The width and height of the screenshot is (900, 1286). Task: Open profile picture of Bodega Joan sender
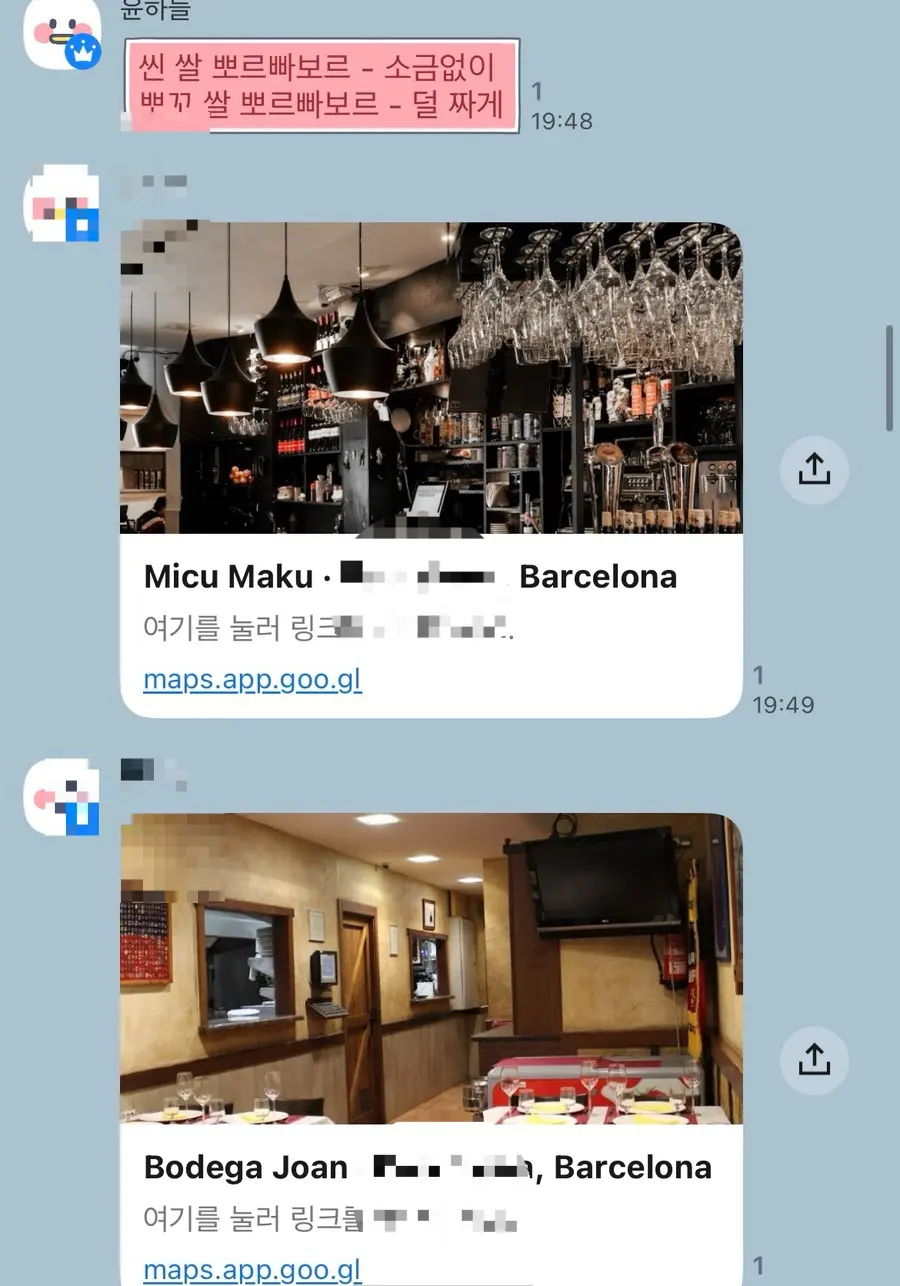(62, 797)
